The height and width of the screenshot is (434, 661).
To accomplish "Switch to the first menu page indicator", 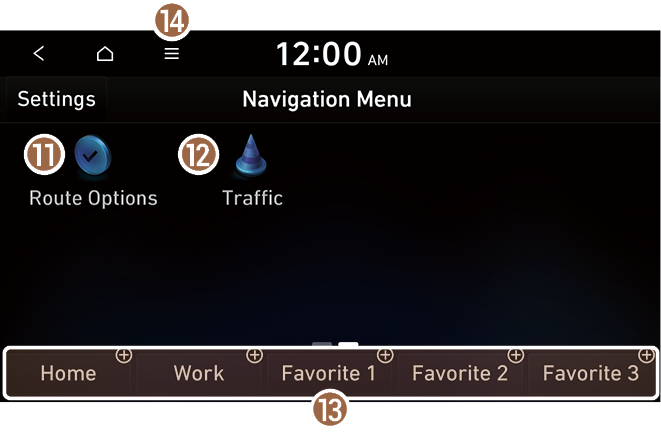I will point(321,345).
